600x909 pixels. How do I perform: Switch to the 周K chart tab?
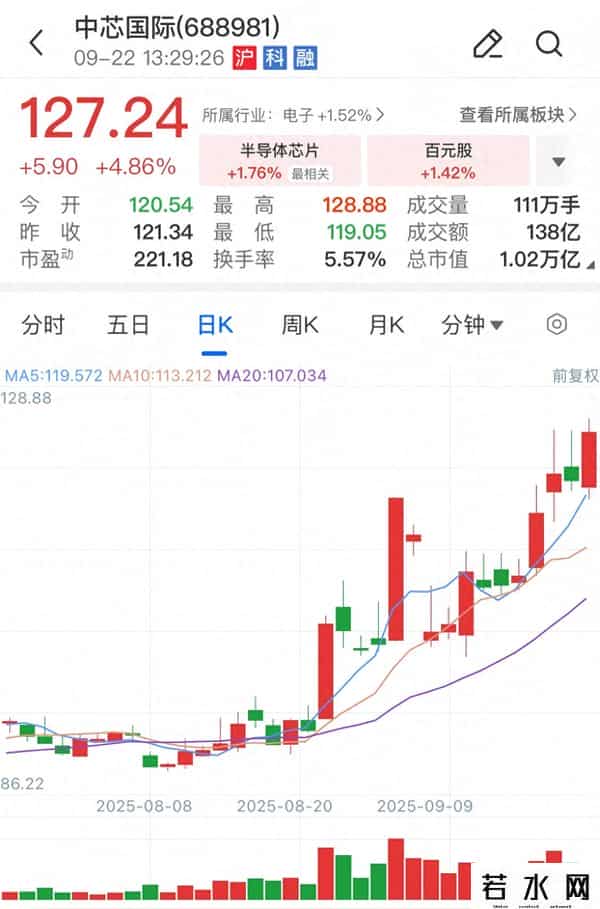click(x=300, y=325)
